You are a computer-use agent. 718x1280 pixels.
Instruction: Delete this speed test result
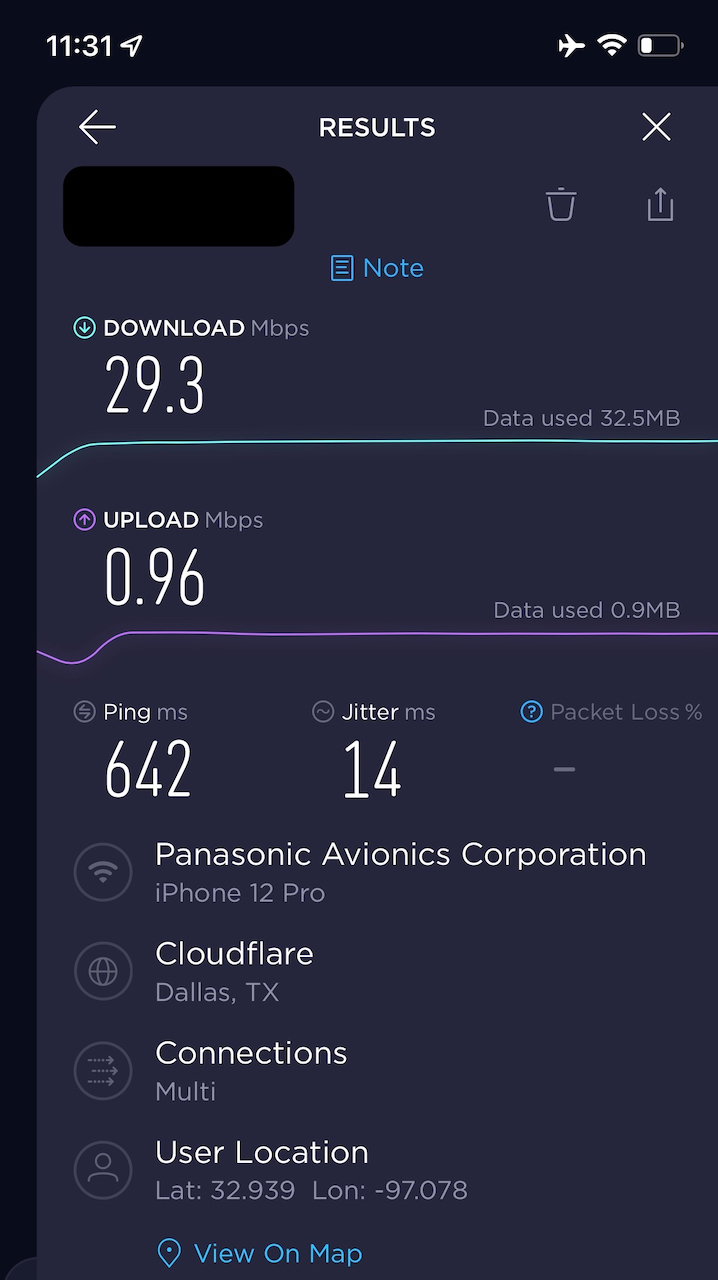click(561, 204)
